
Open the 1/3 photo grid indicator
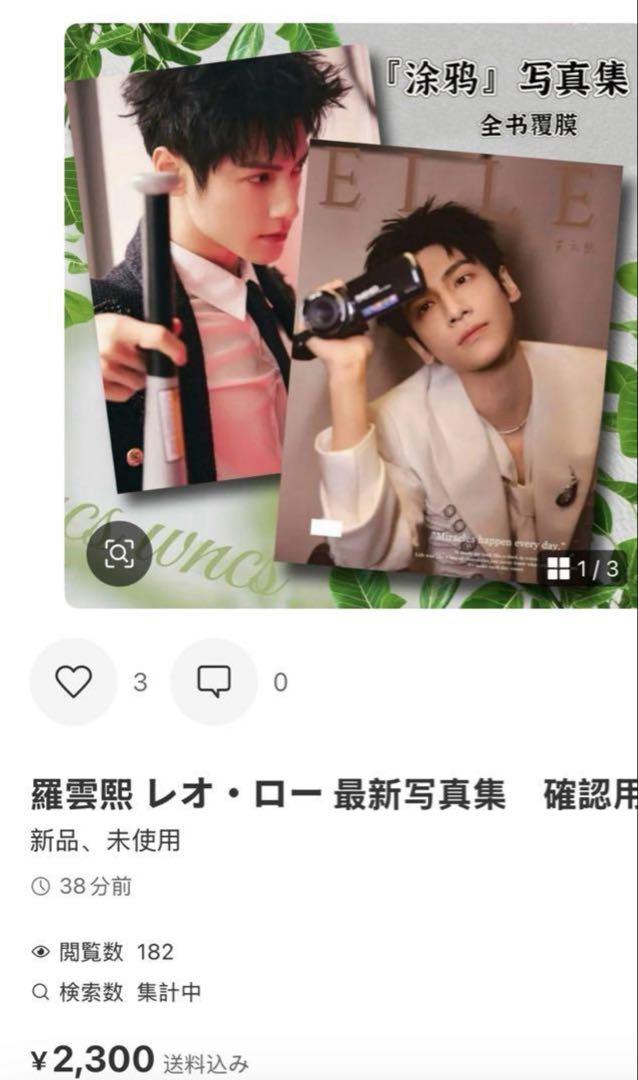point(582,569)
